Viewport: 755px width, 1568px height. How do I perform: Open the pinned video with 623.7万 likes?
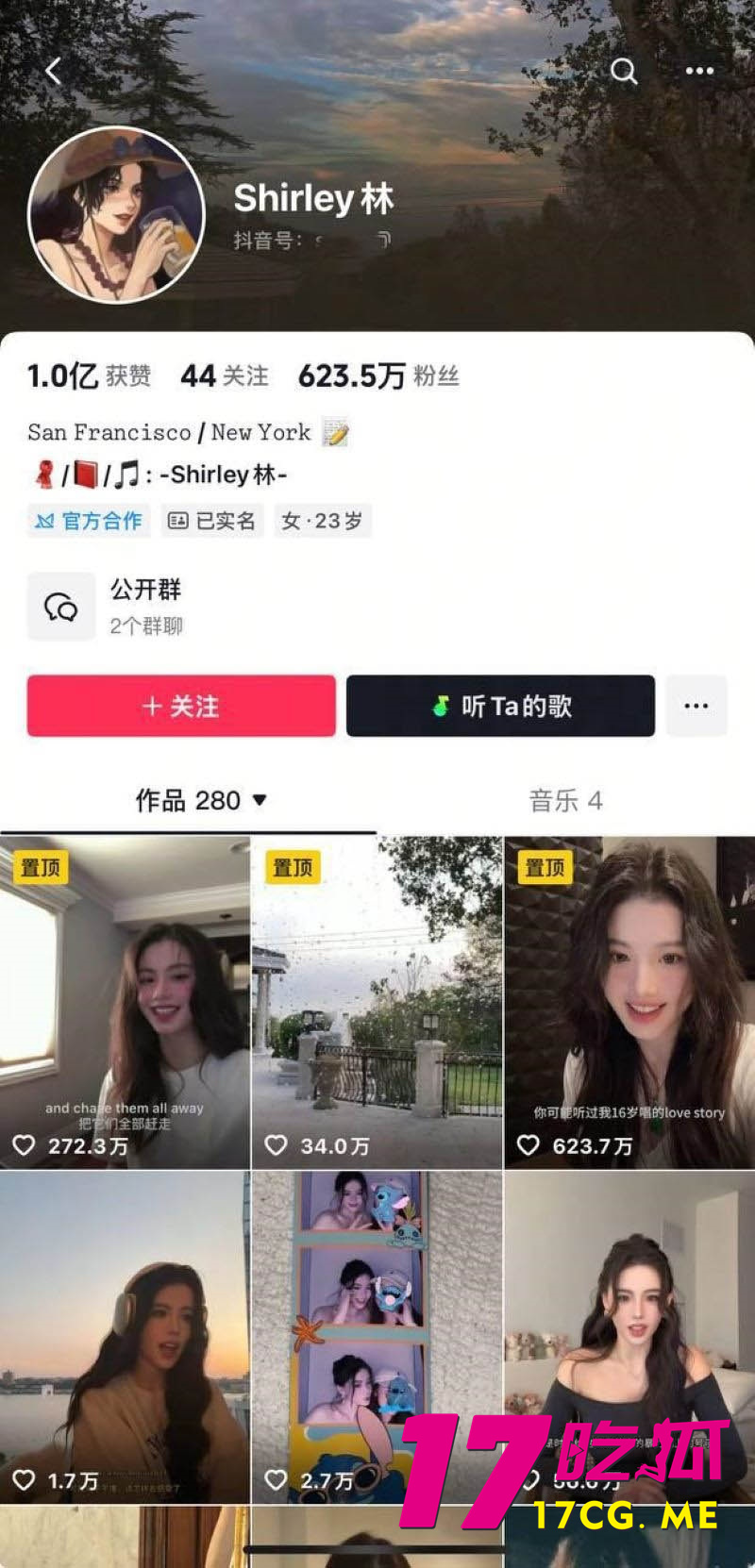click(629, 1002)
